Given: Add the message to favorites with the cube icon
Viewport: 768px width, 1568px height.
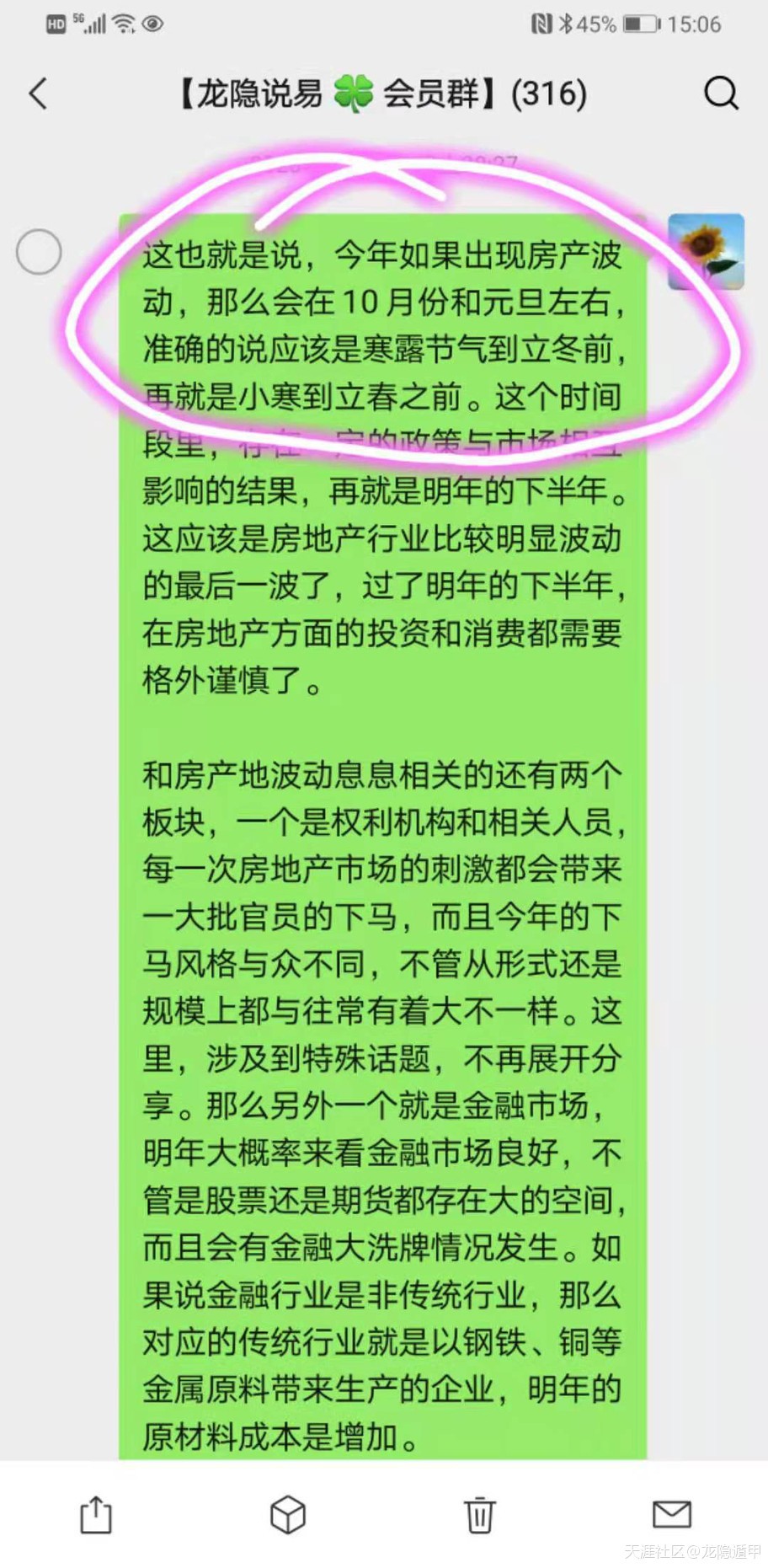Looking at the screenshot, I should [x=287, y=1514].
